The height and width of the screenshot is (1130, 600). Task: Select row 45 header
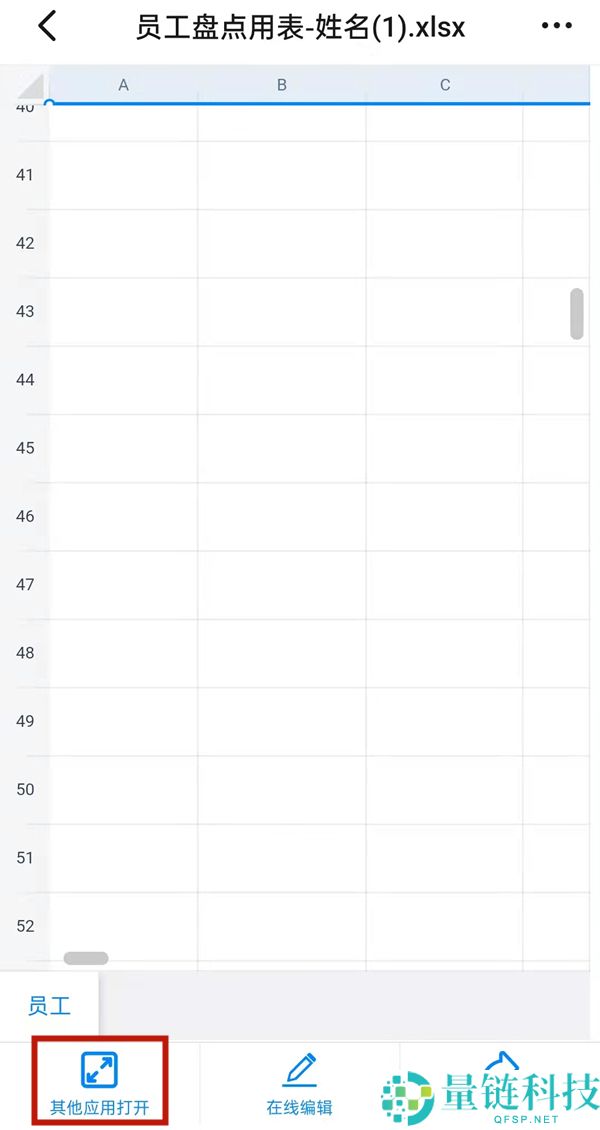[x=25, y=448]
